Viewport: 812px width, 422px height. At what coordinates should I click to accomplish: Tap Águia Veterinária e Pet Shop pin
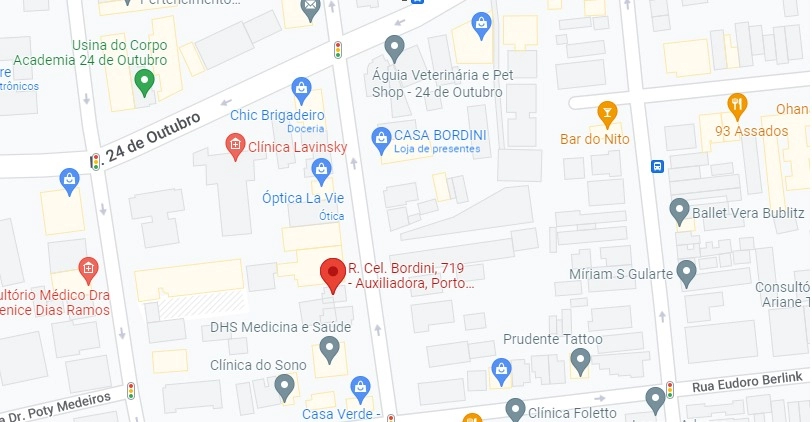[x=395, y=46]
